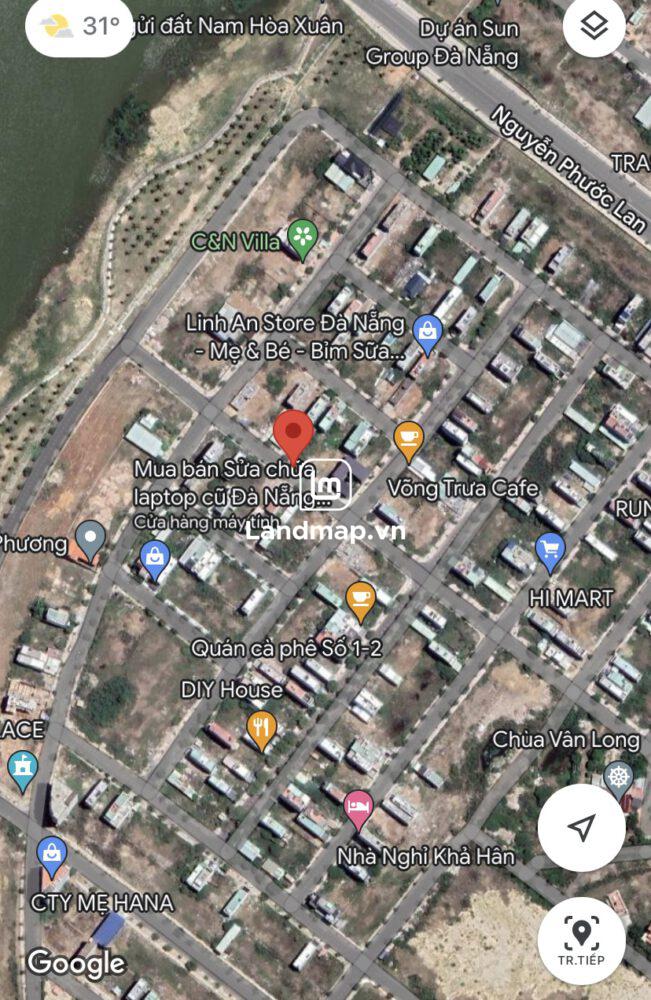Image resolution: width=651 pixels, height=1000 pixels.
Task: Select the gray pin beside Phương
Action: pos(90,539)
